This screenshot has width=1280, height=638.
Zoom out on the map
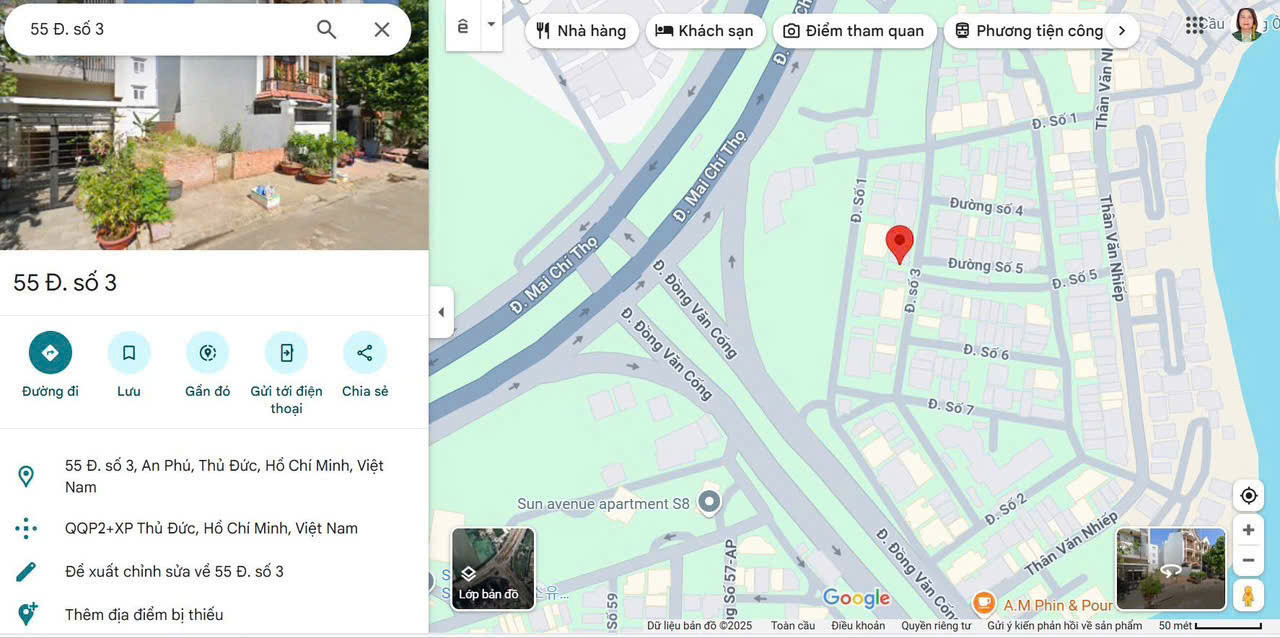coord(1248,560)
